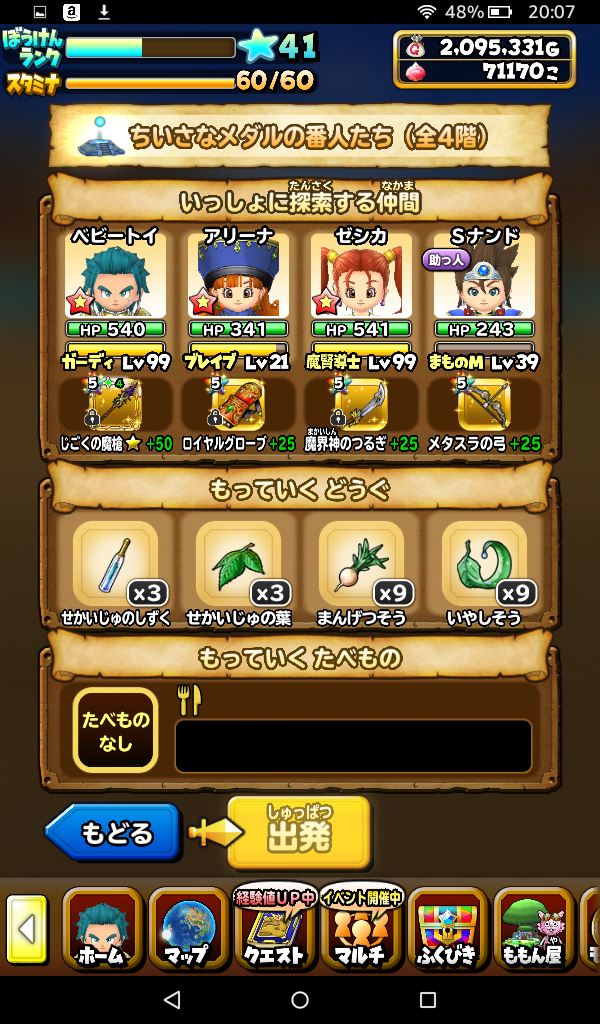Go back with the もどる button
Screen dimensions: 600x1024
coord(113,832)
